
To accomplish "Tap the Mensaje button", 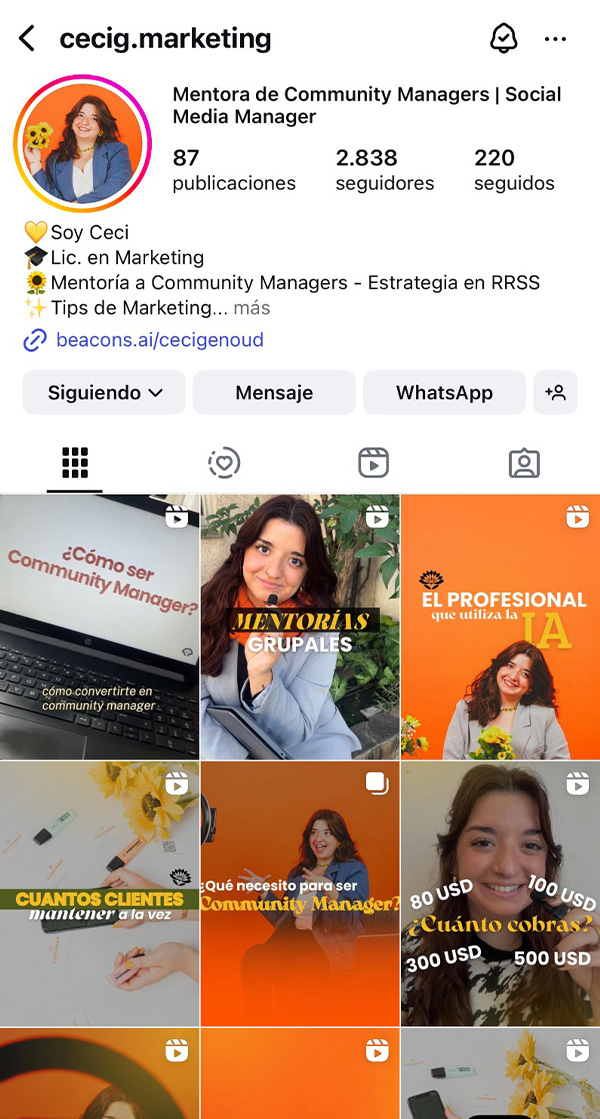I will point(274,393).
